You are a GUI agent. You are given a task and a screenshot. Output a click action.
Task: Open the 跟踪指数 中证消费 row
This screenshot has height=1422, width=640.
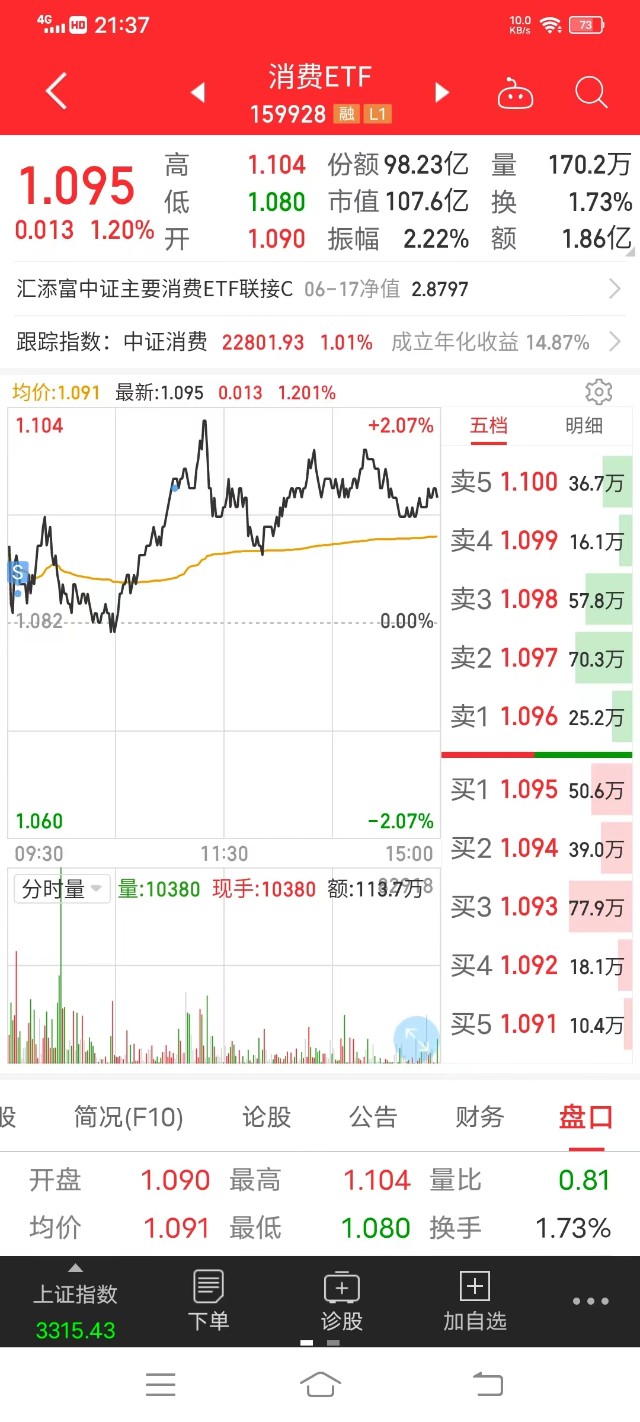[320, 342]
